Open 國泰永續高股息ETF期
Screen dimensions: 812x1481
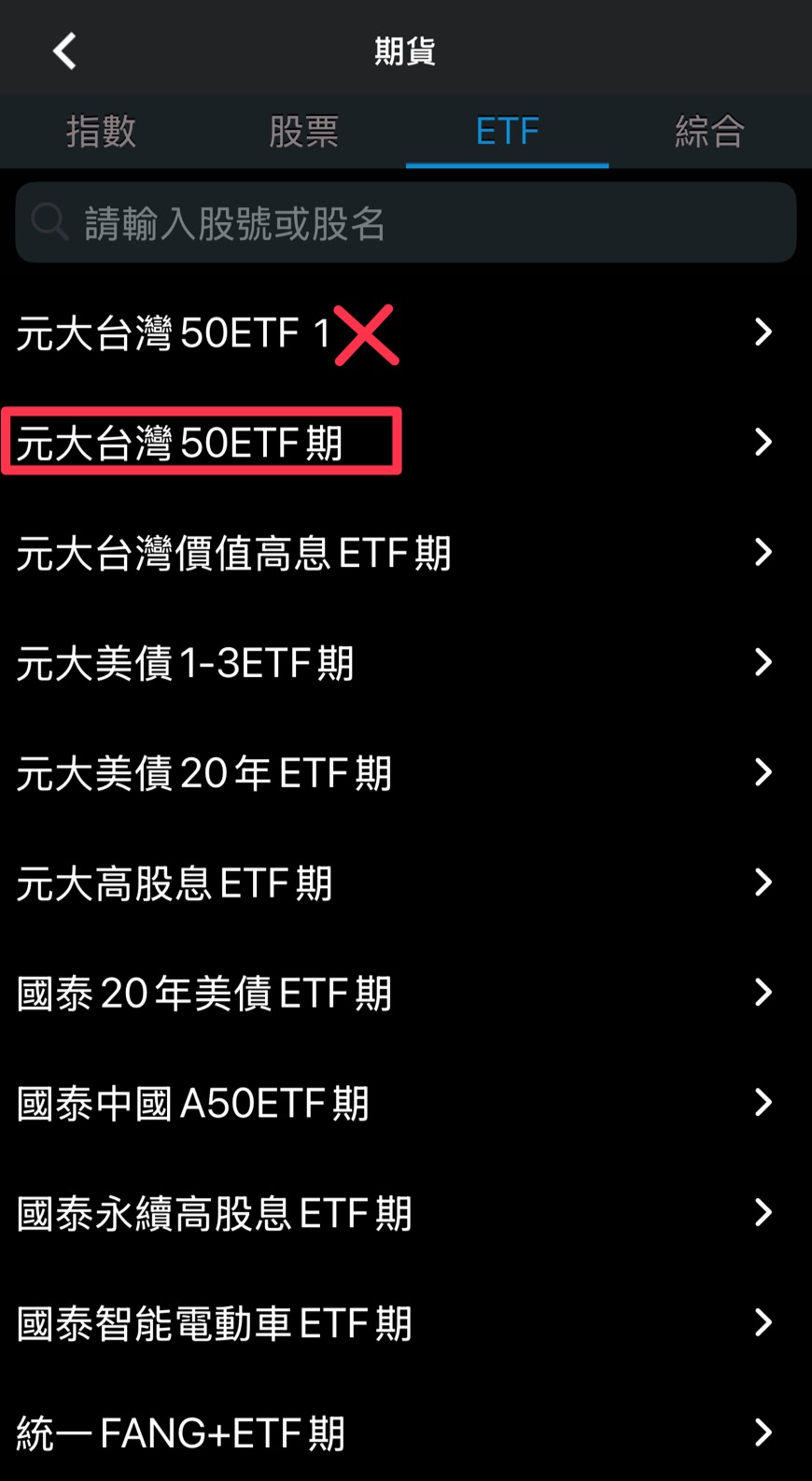[x=406, y=1213]
